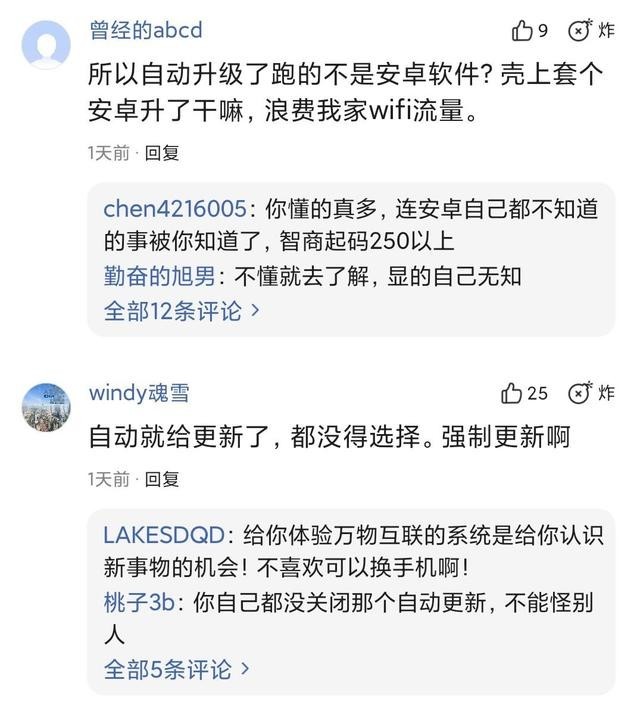Reply to windy魂雪's comment
Viewport: 640px width, 708px height.
pyautogui.click(x=162, y=479)
